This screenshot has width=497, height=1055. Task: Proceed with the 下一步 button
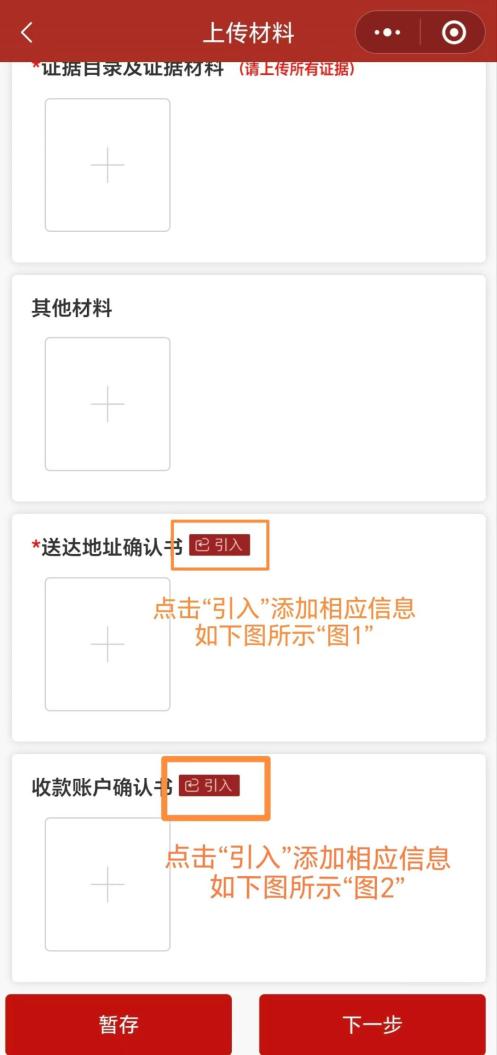(372, 1025)
